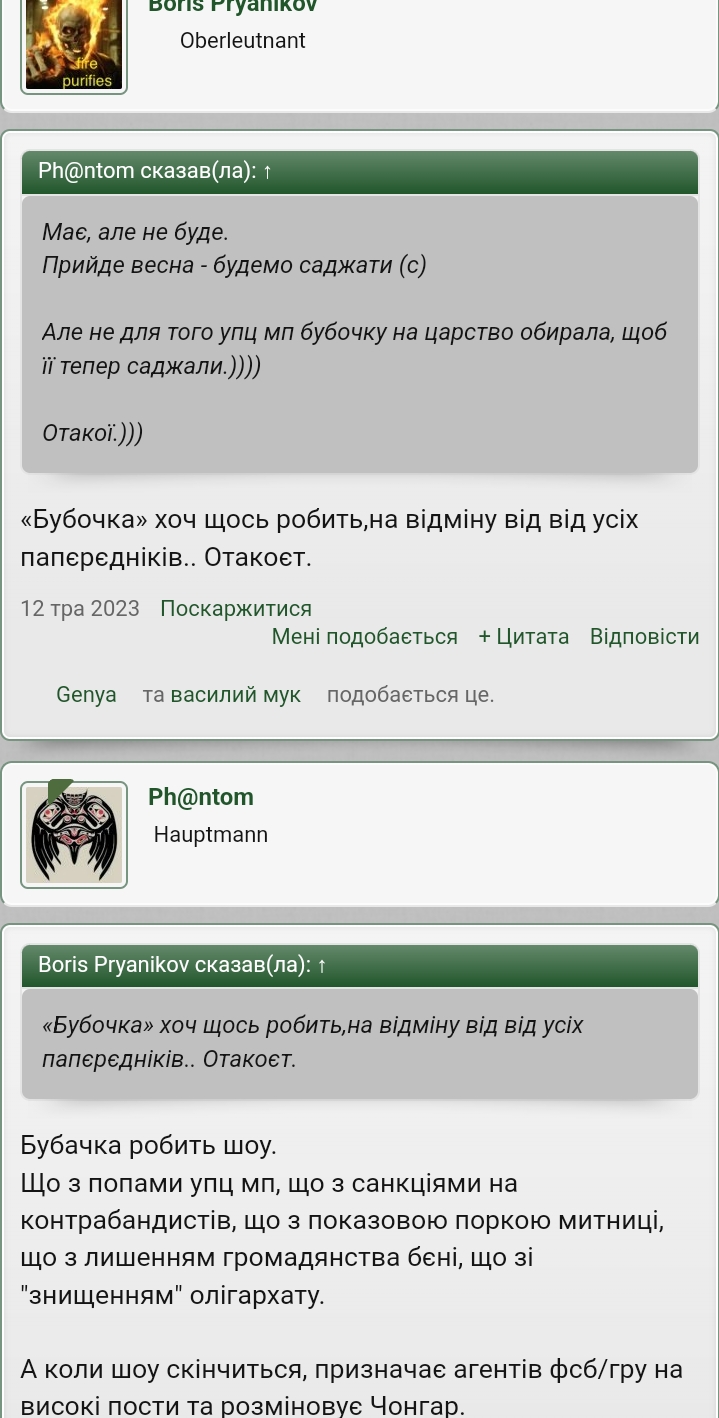Like the post with Мені подобається

pyautogui.click(x=364, y=636)
